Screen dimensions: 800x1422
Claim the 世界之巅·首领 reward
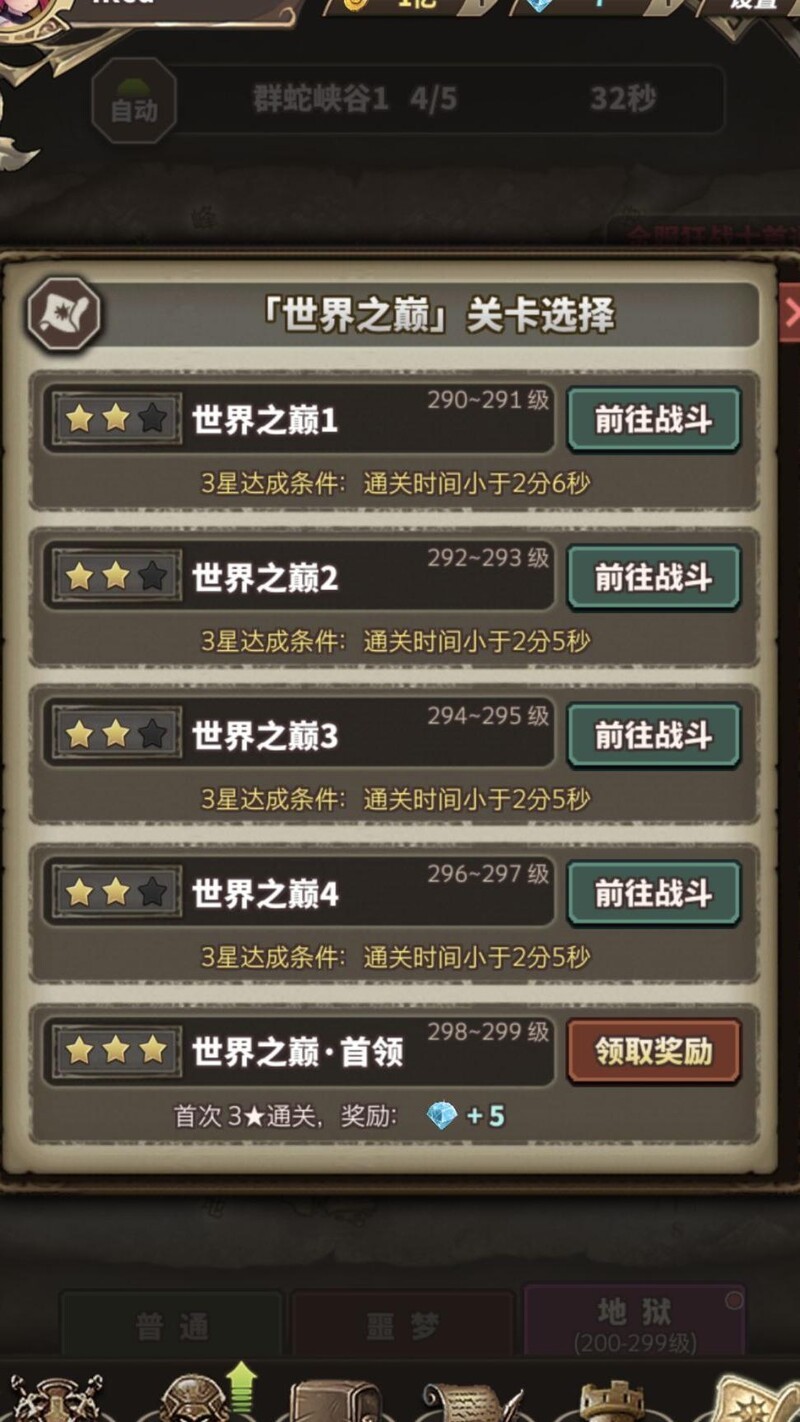653,1051
